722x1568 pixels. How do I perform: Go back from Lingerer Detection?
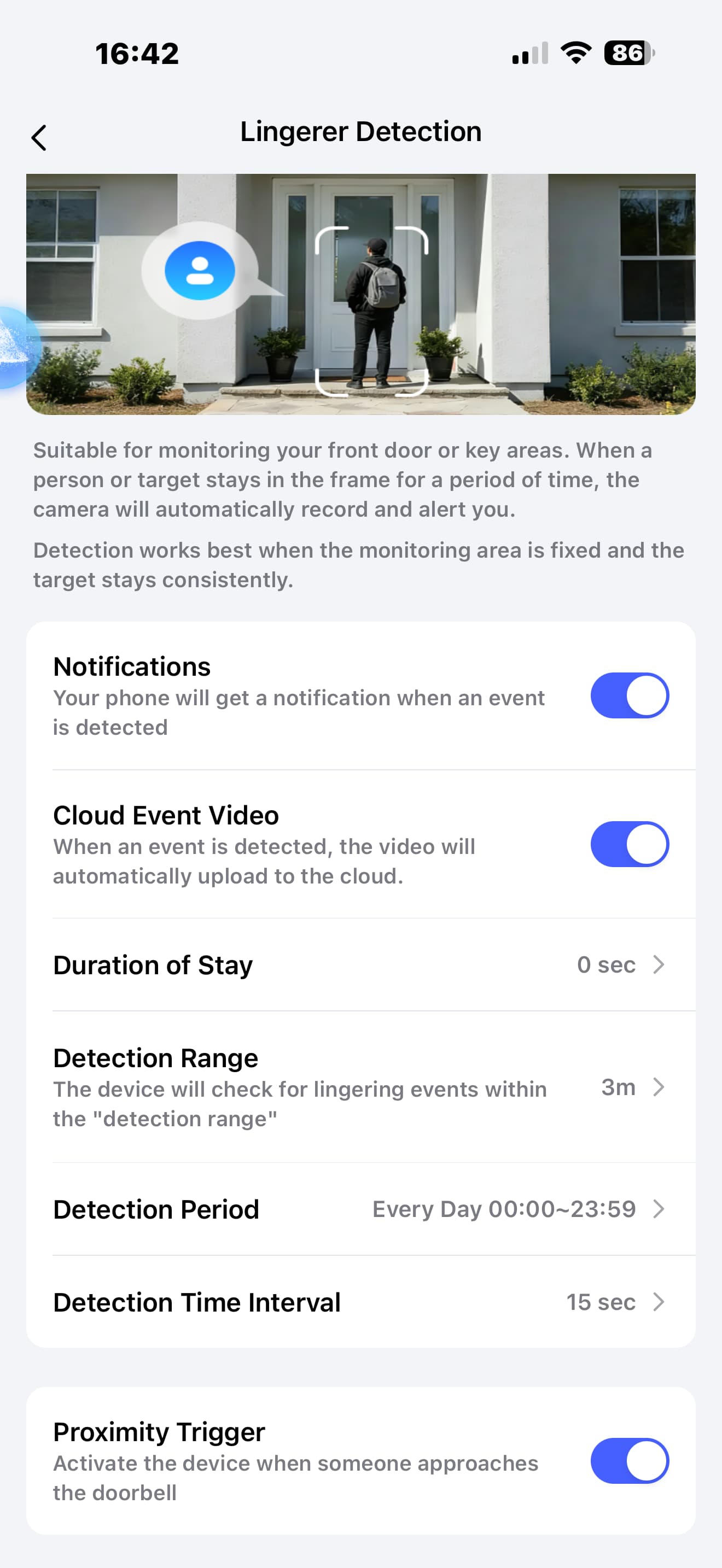pos(39,138)
